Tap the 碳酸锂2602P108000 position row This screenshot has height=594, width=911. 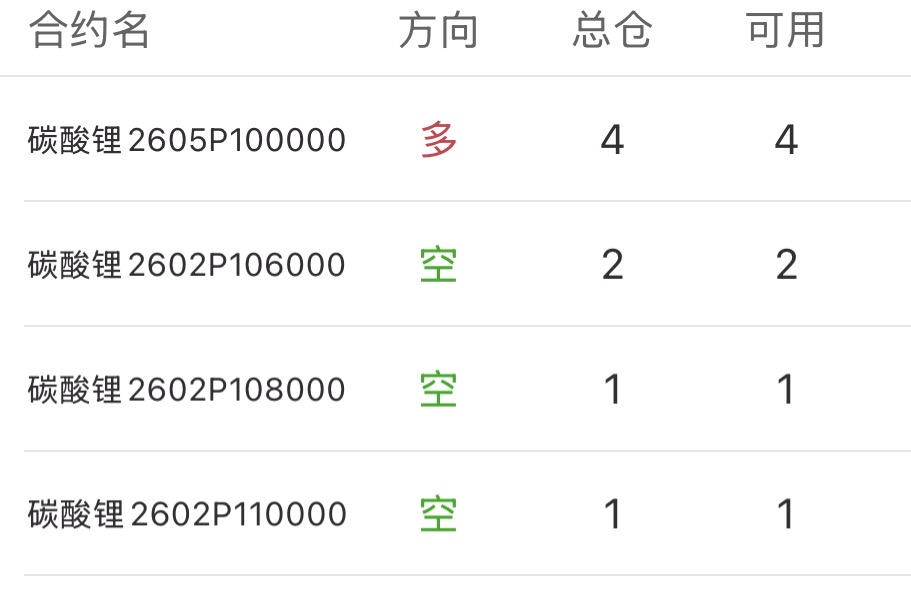(x=187, y=389)
